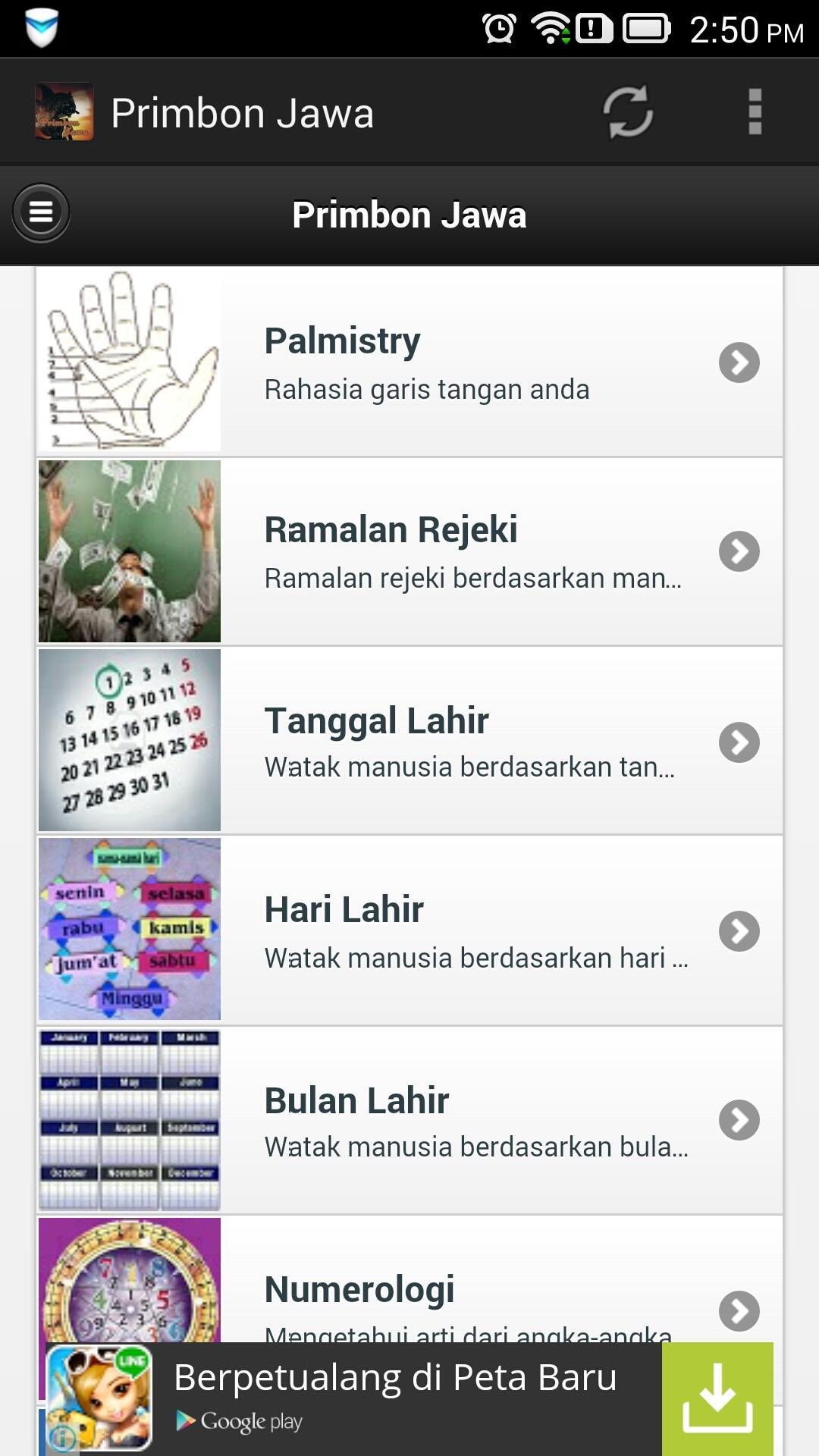Select the Ramalan Rejeki item

(x=409, y=551)
